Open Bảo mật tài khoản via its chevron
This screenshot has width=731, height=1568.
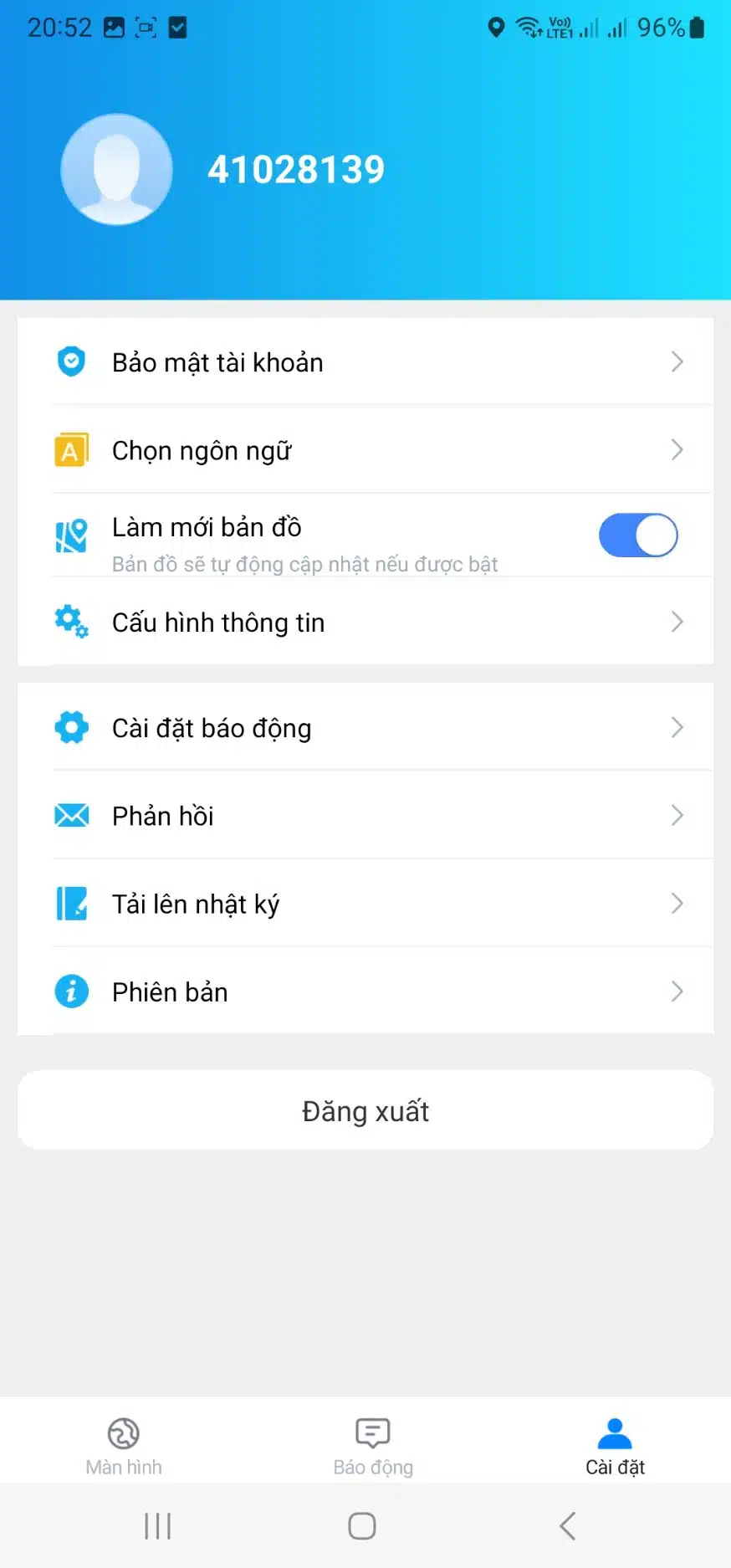point(677,361)
